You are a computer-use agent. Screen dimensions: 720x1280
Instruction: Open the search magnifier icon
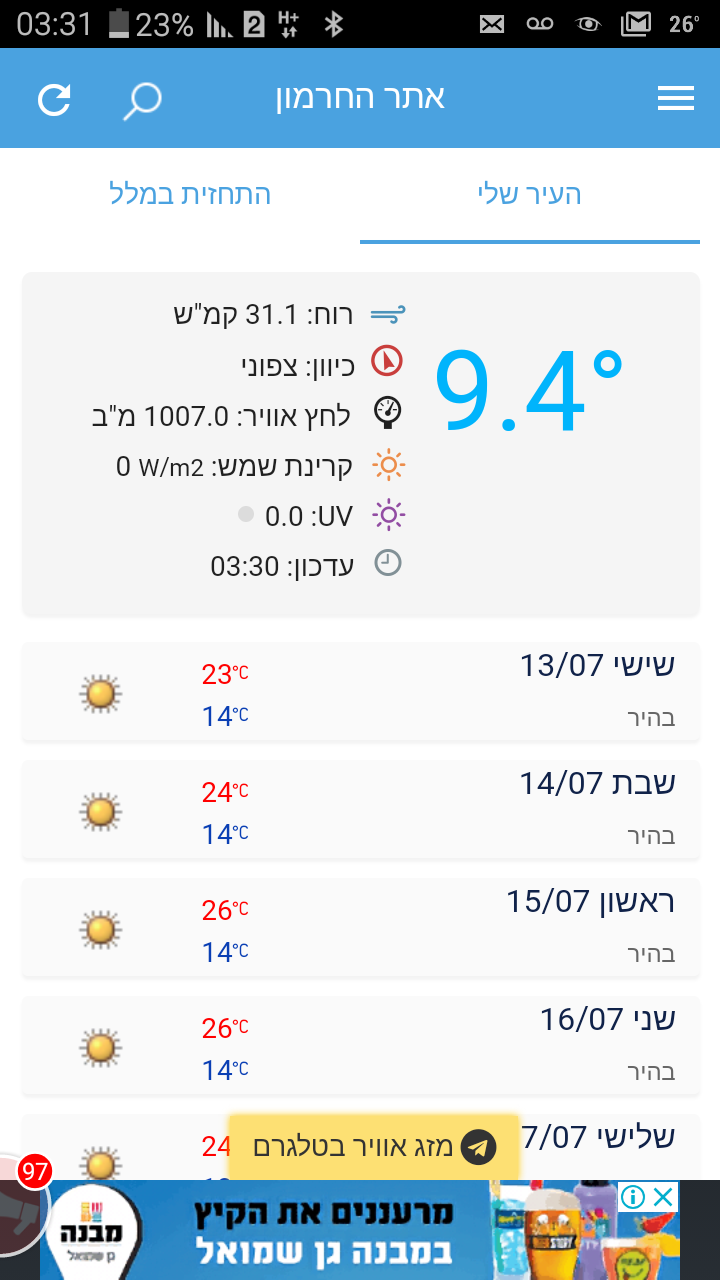[x=142, y=100]
